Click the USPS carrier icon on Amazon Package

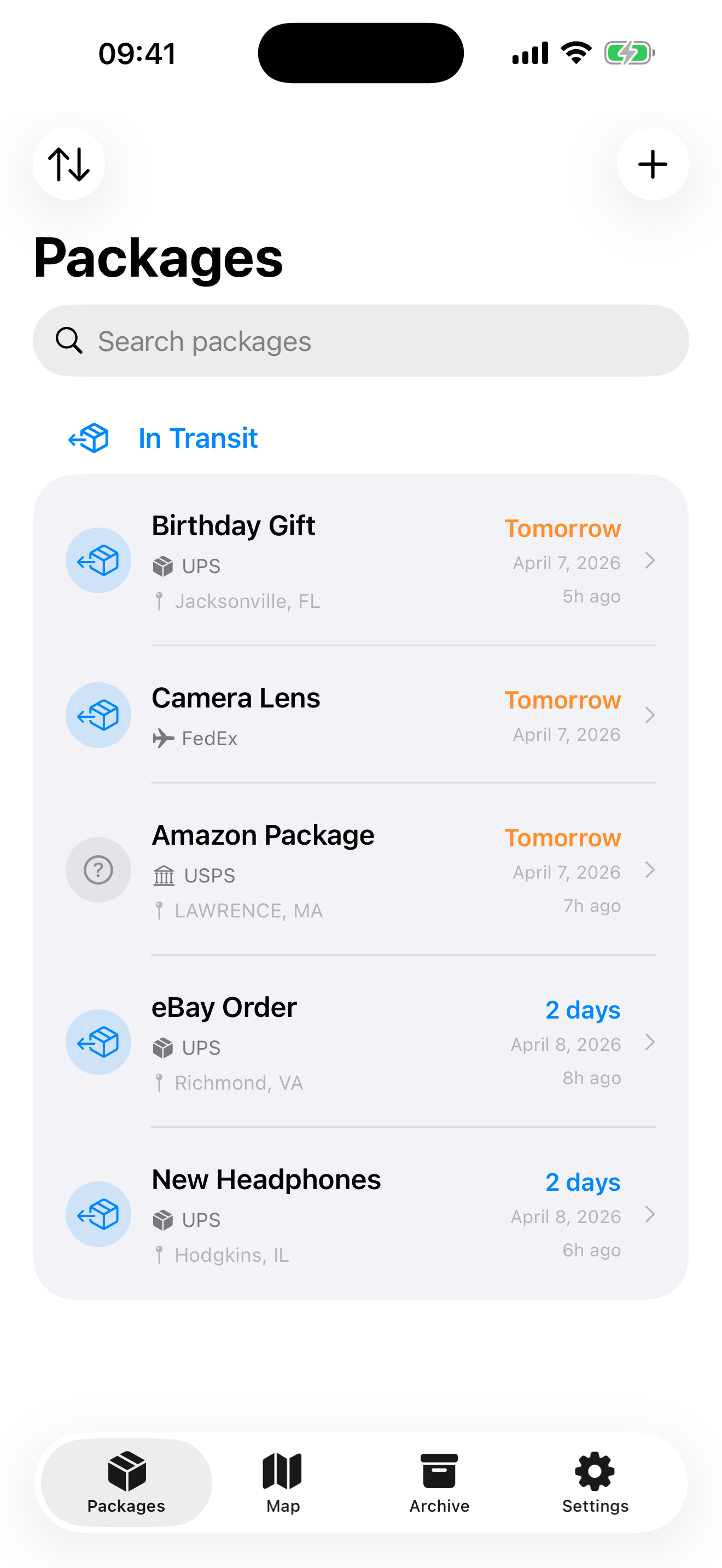coord(163,875)
